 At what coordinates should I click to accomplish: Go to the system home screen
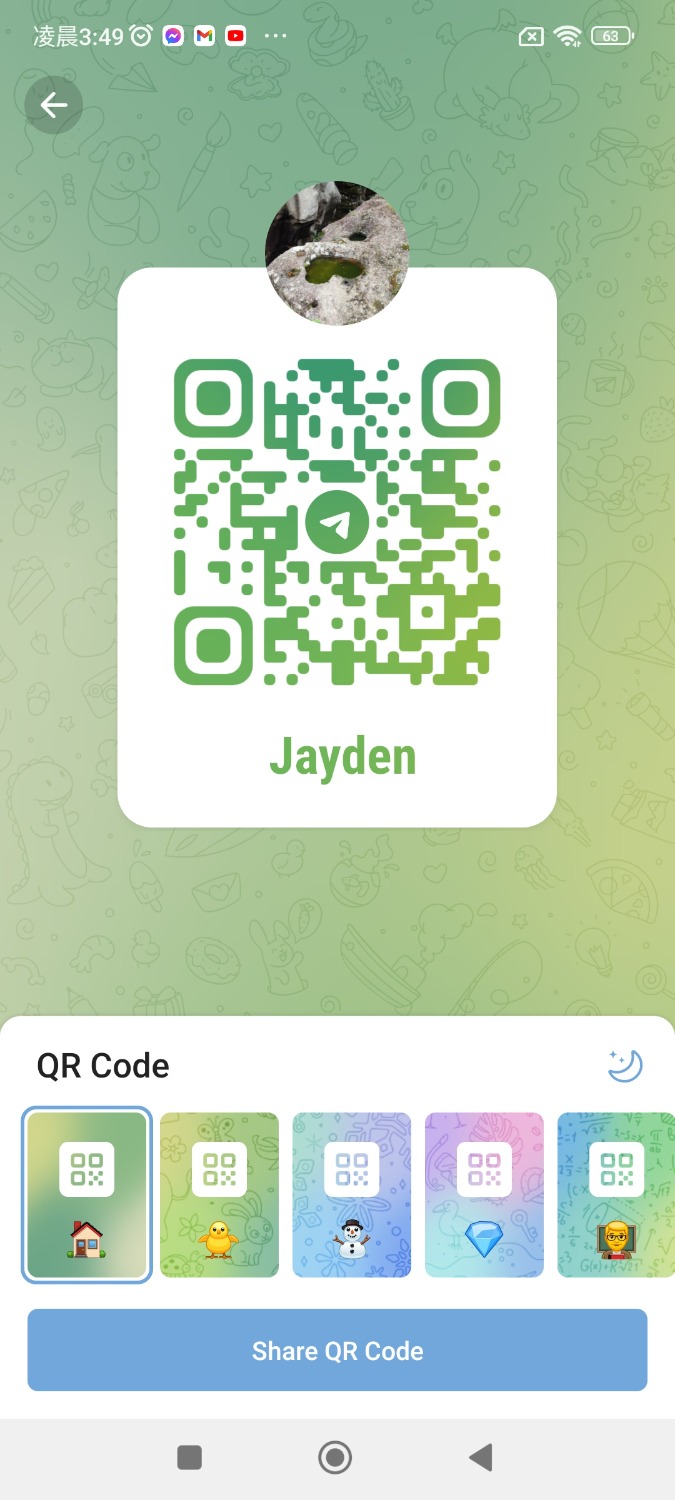pos(335,1457)
